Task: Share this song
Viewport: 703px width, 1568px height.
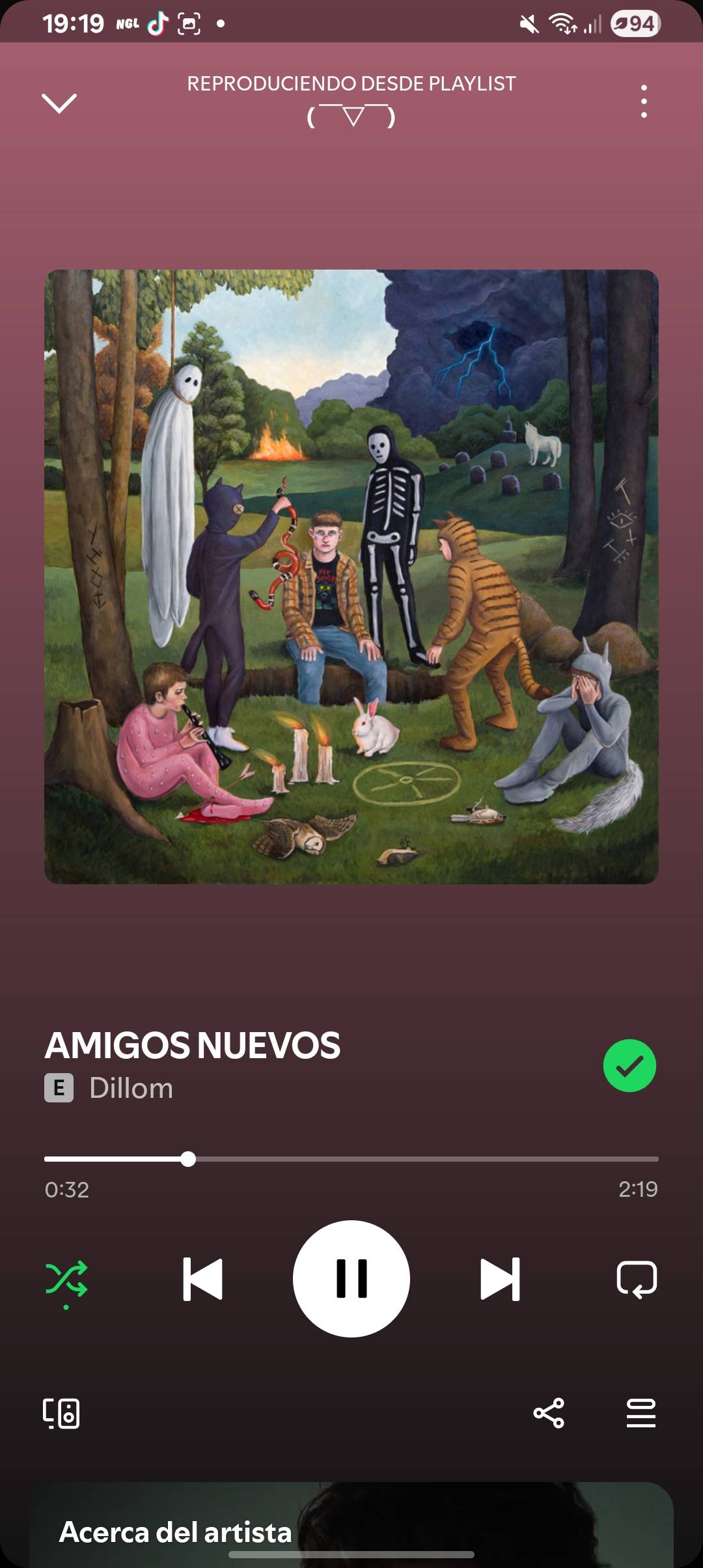Action: [x=549, y=1413]
